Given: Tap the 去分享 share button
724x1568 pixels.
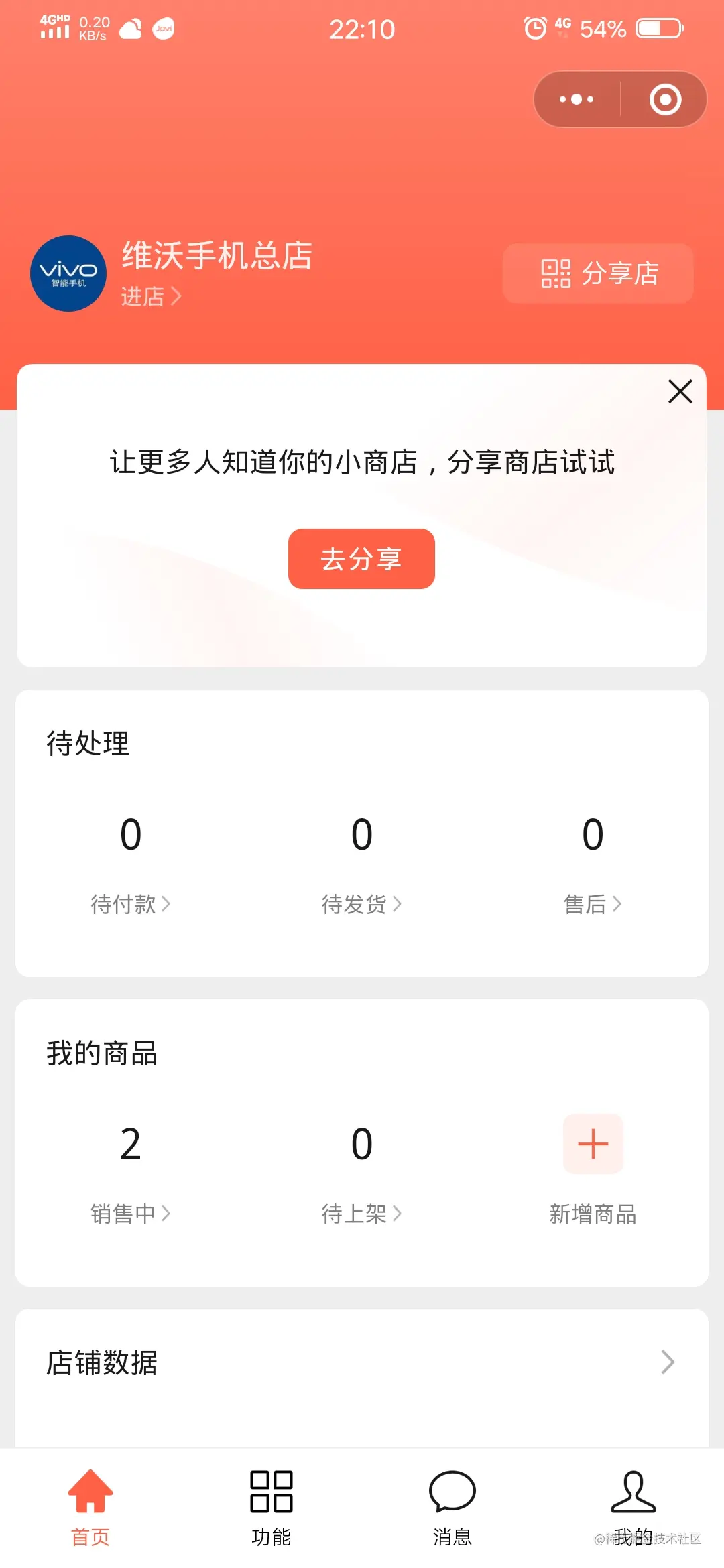Looking at the screenshot, I should pyautogui.click(x=361, y=558).
